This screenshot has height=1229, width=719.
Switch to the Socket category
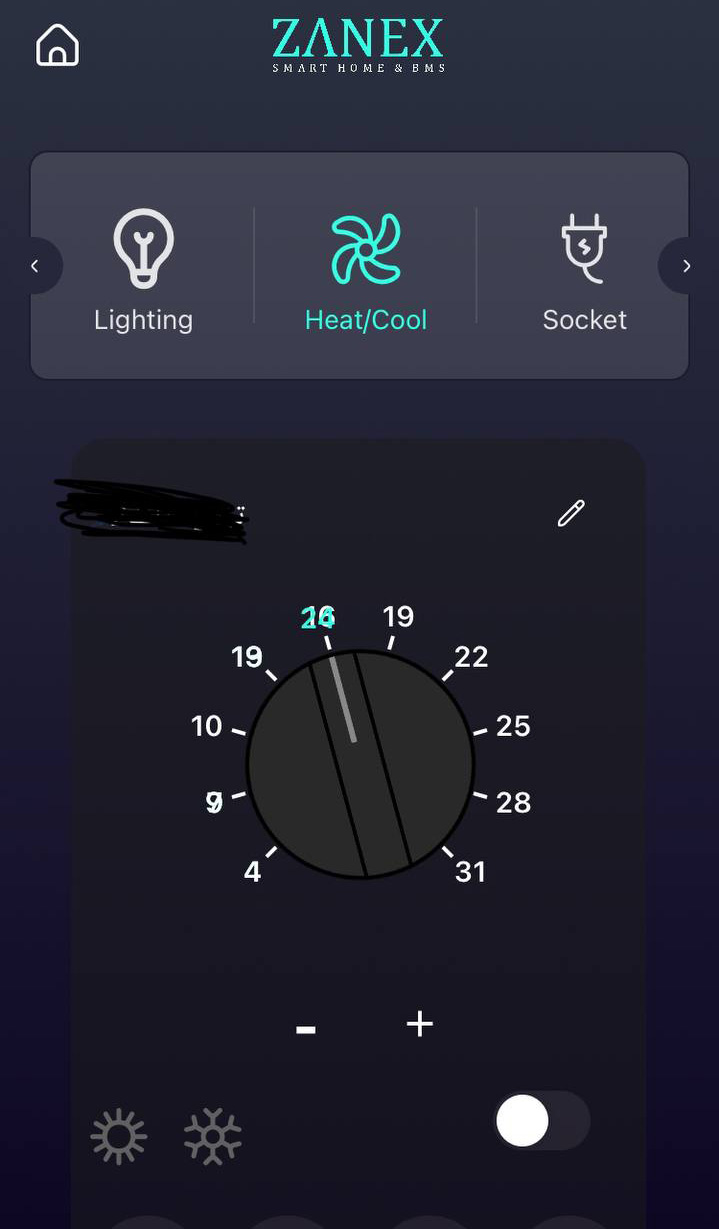[584, 270]
